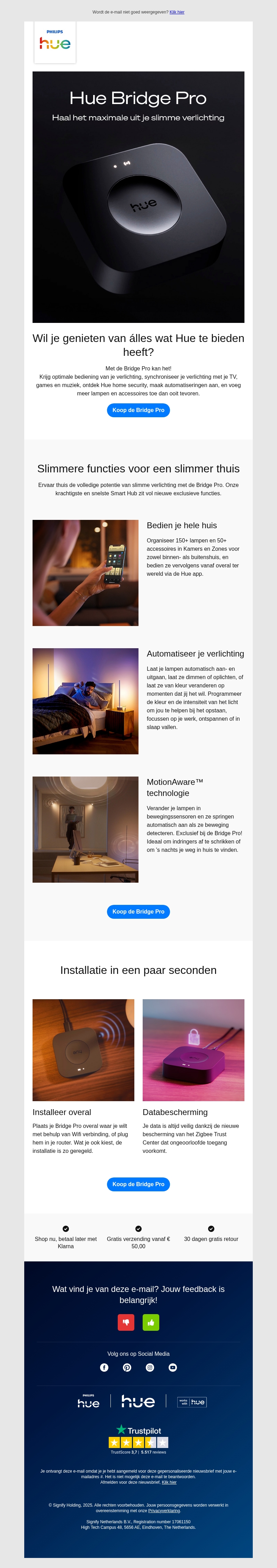Open the Privacyverklaring link

(164, 1510)
